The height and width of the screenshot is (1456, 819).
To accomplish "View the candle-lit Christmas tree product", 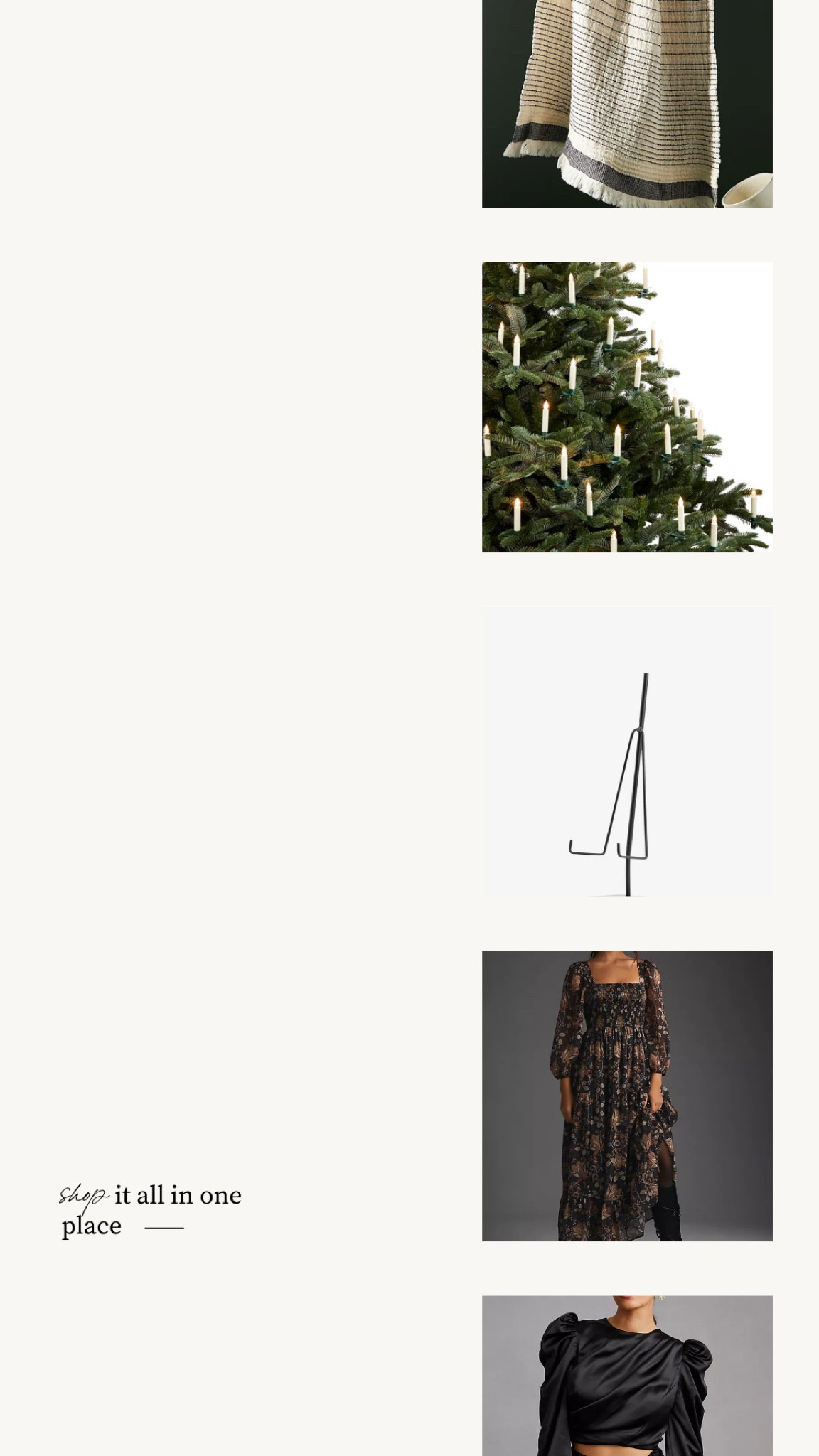I will tap(626, 407).
